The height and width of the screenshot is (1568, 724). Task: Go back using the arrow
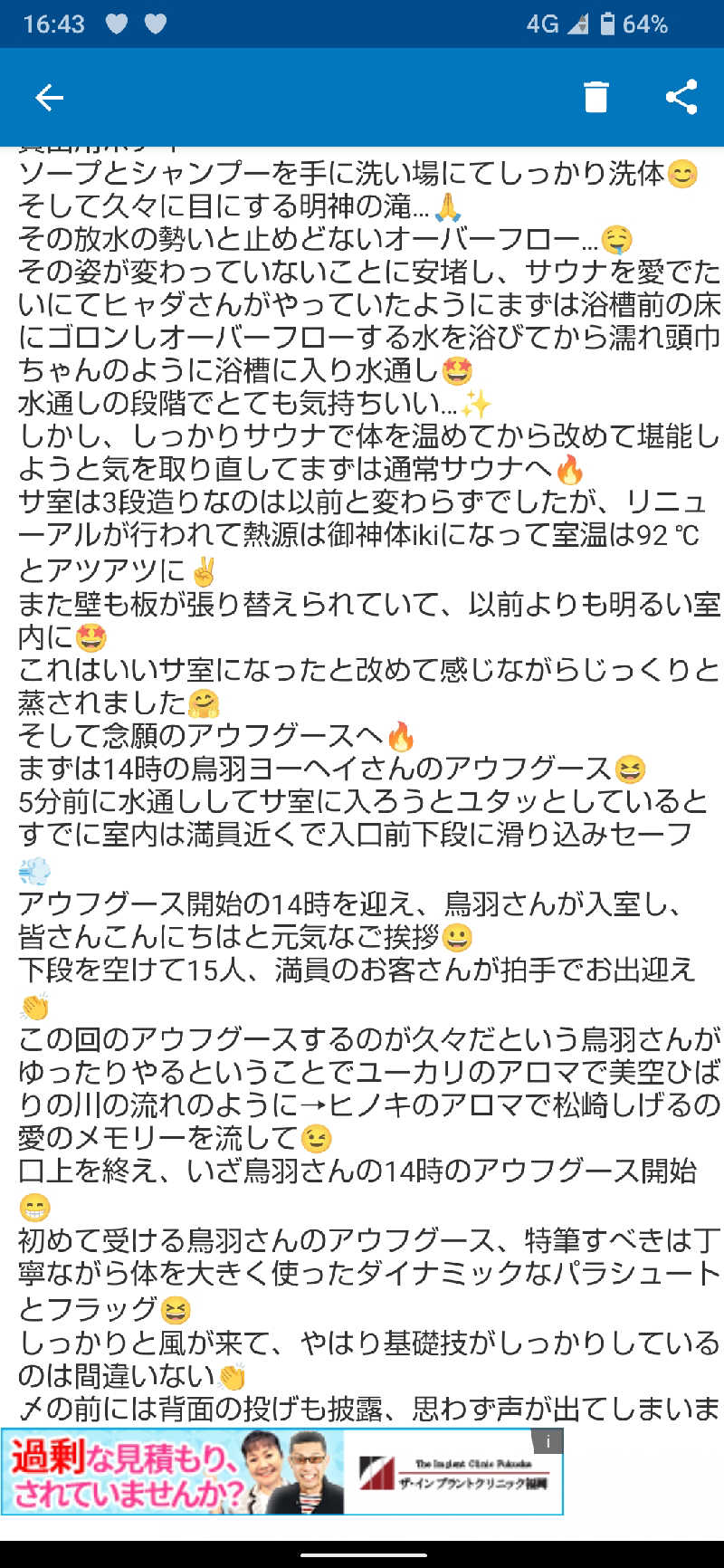click(49, 97)
